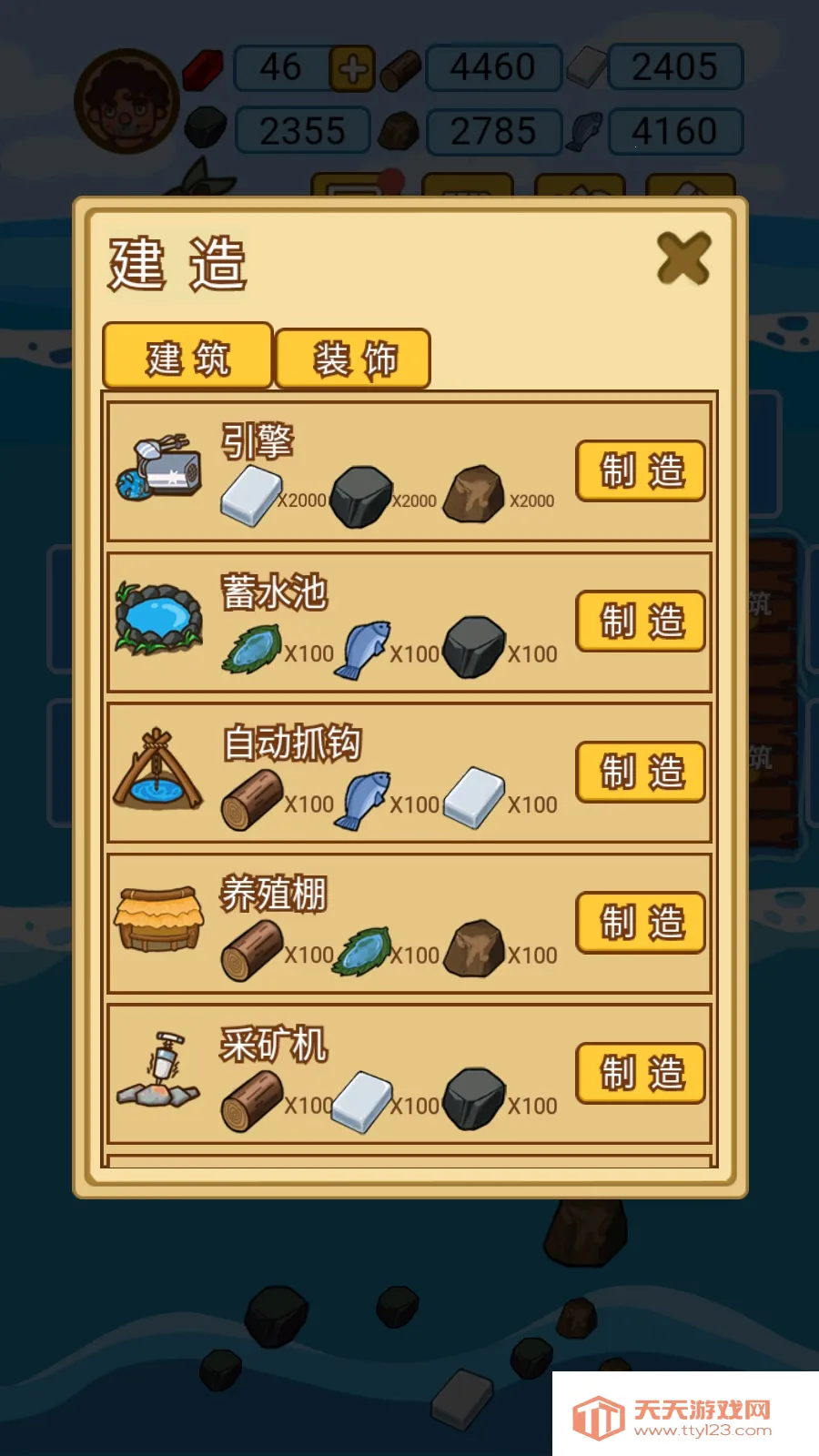
Task: Select 制造 next to 养殖棚
Action: [641, 922]
